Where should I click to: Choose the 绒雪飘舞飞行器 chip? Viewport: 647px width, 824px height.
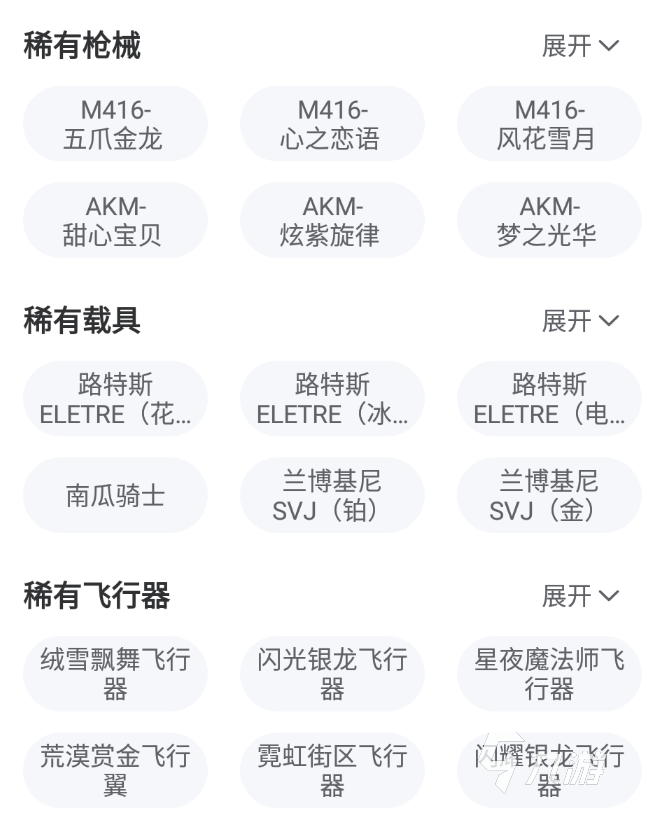coord(115,674)
